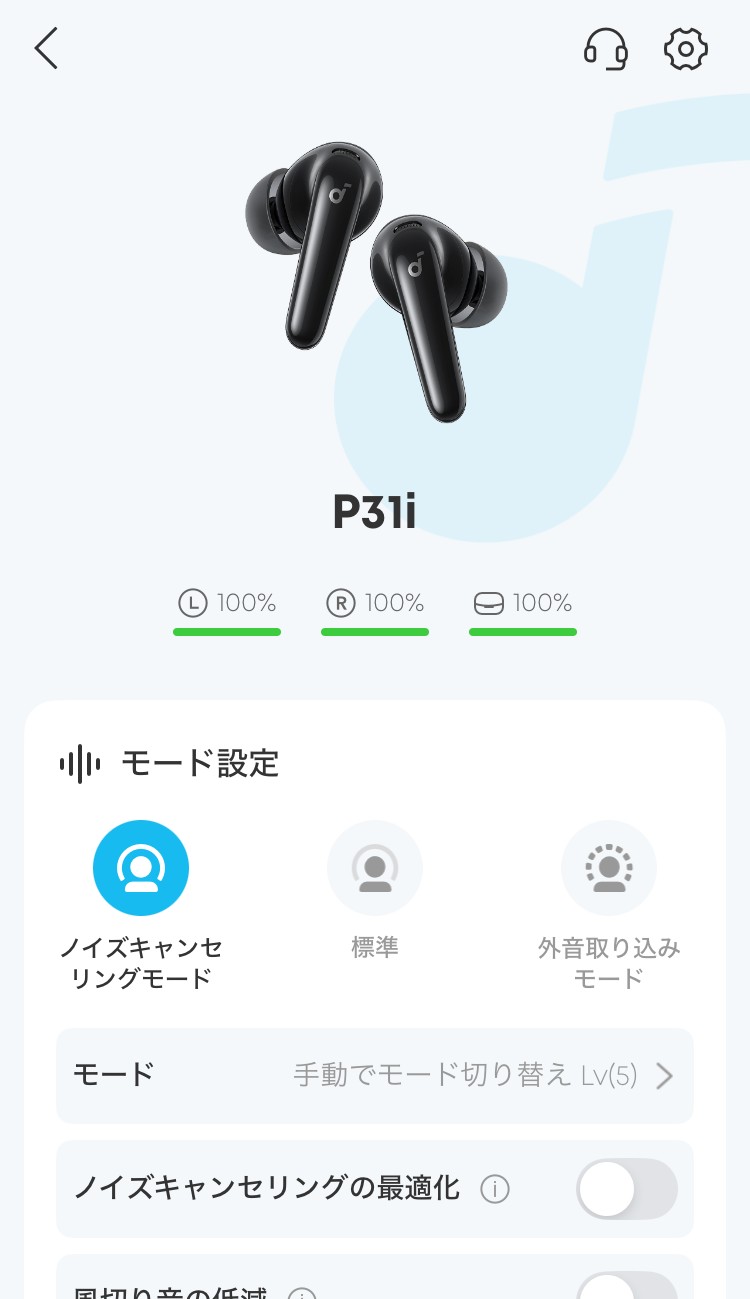Tap the info icon beside ノイズキャンセリングの最適化

point(494,1189)
